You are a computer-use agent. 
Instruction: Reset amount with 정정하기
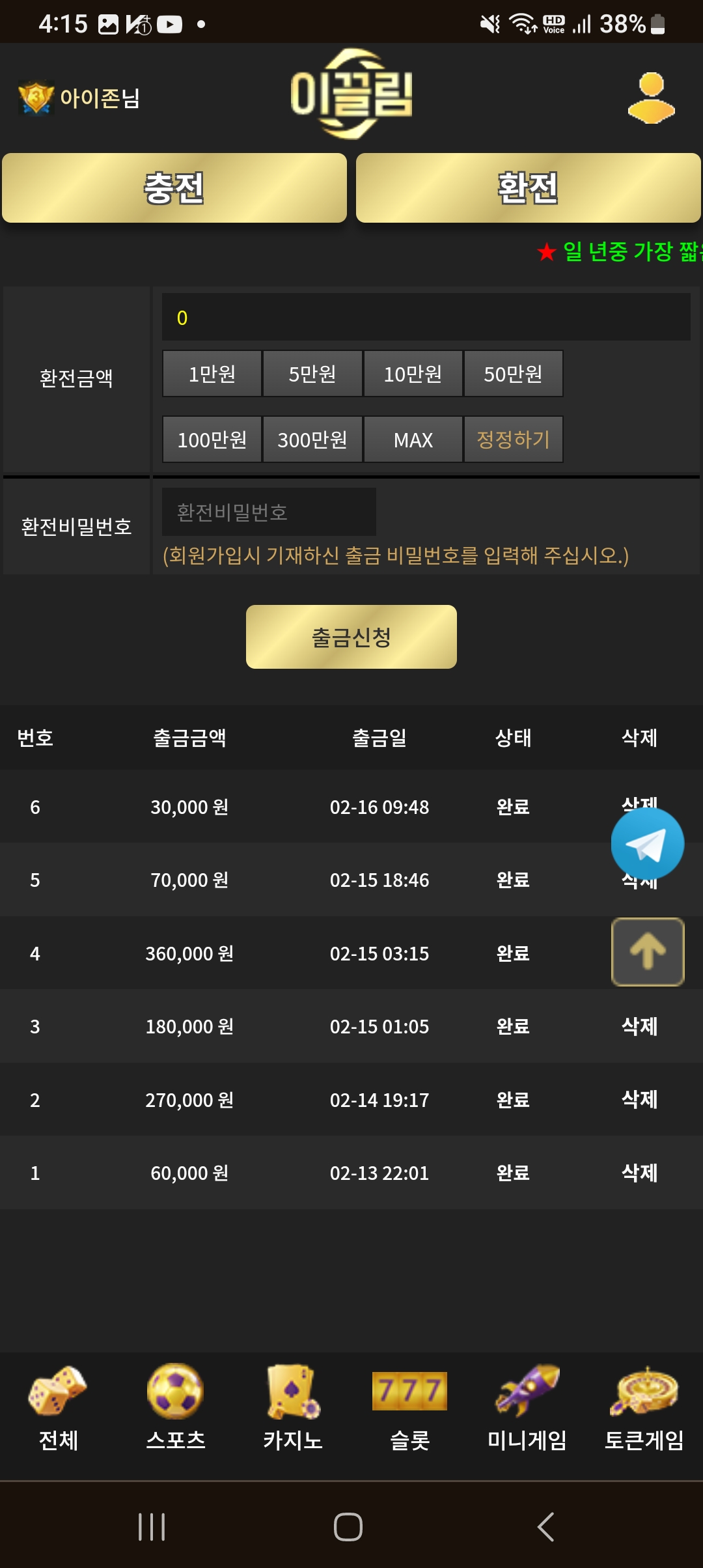514,440
